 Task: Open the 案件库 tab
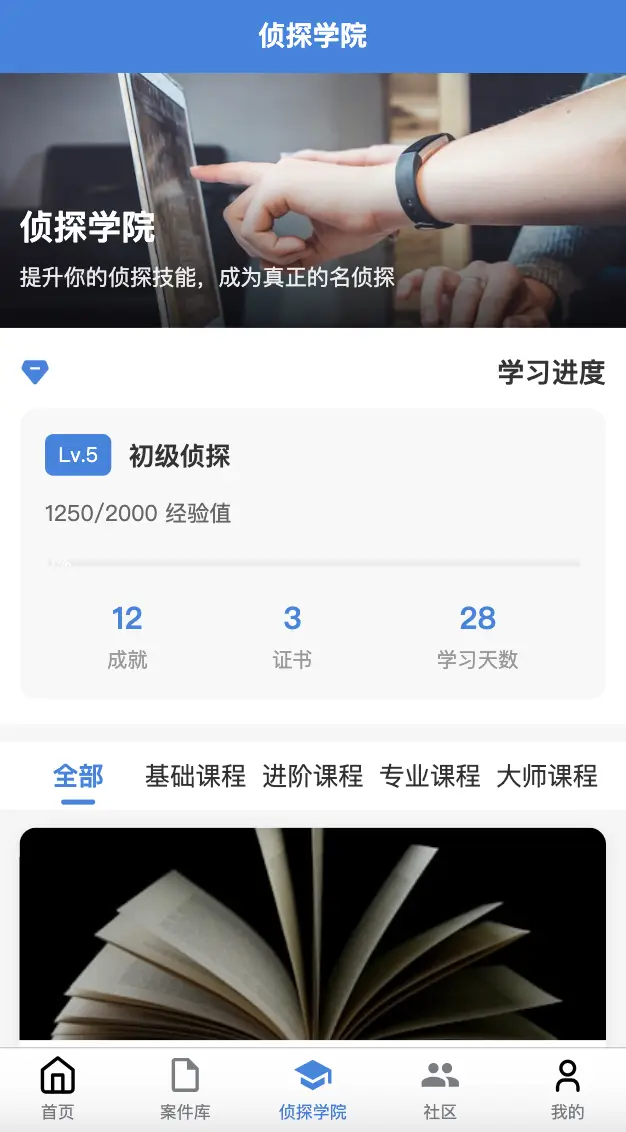point(185,1089)
